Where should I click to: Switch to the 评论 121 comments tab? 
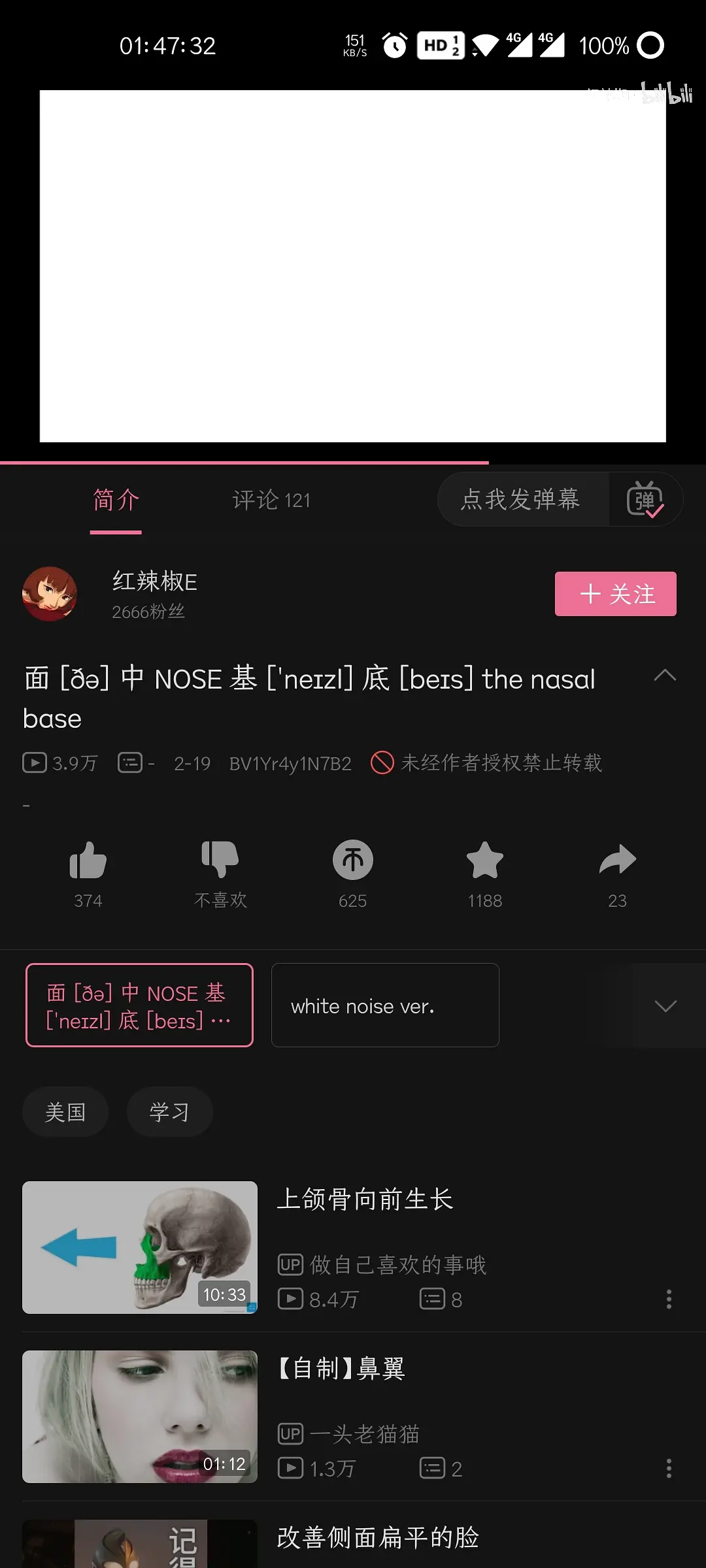(x=271, y=500)
